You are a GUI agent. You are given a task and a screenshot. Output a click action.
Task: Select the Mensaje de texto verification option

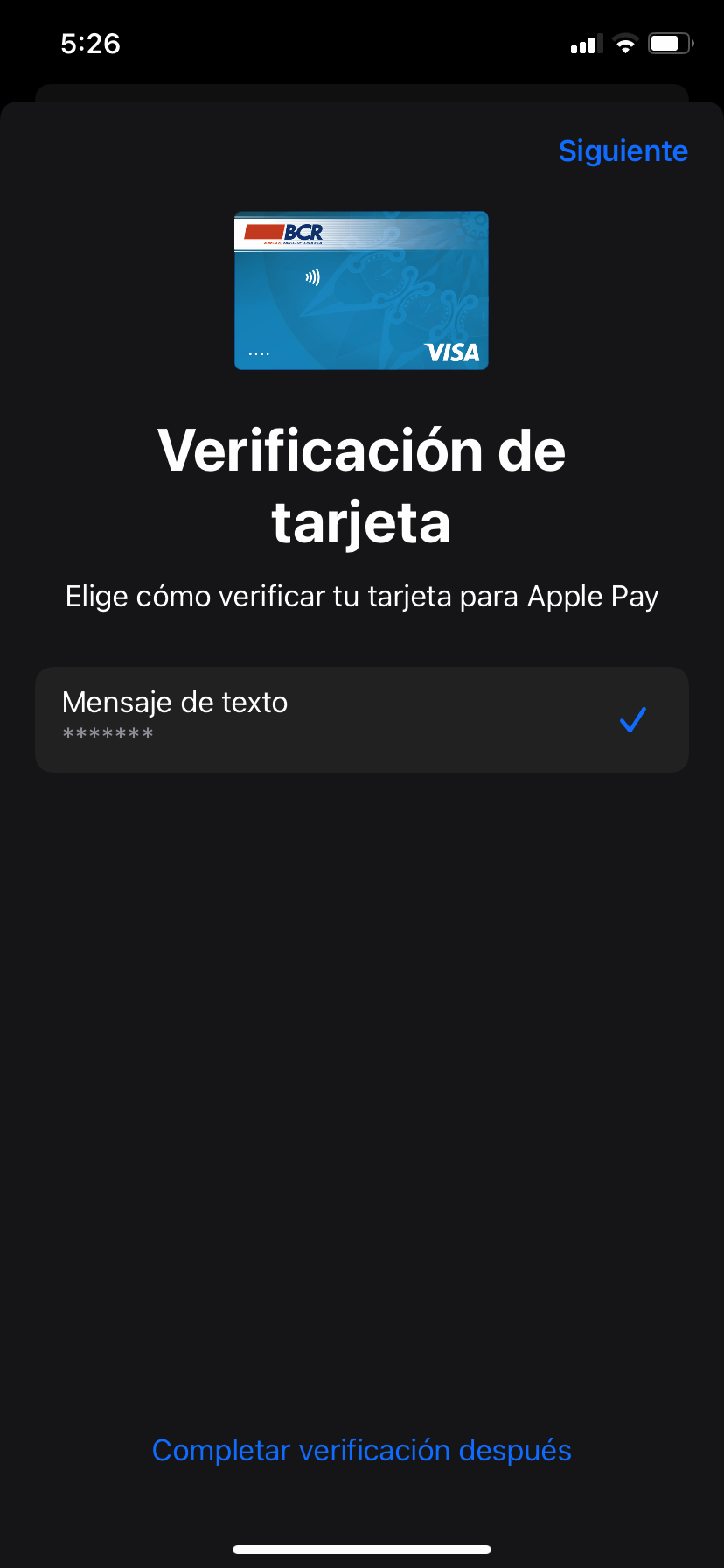(361, 719)
